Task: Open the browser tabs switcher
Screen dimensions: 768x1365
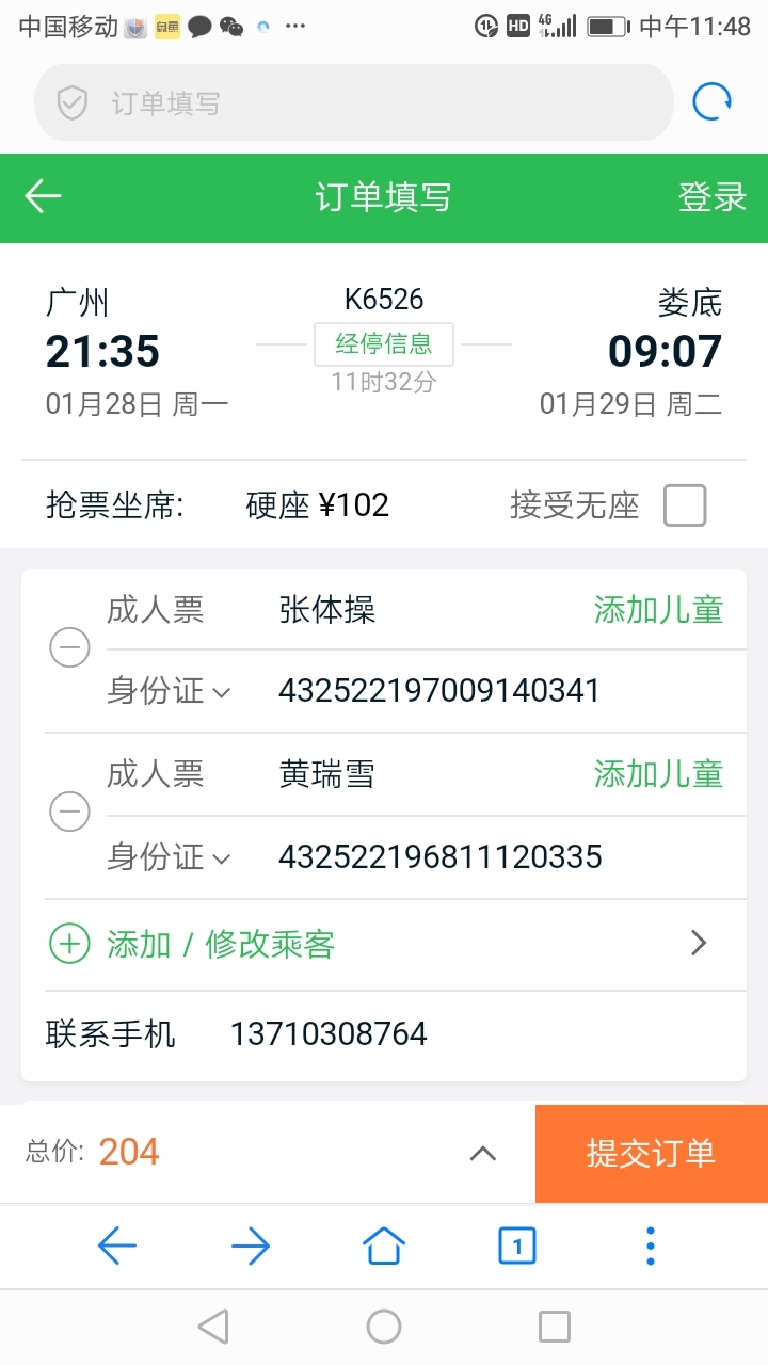Action: [x=517, y=1246]
